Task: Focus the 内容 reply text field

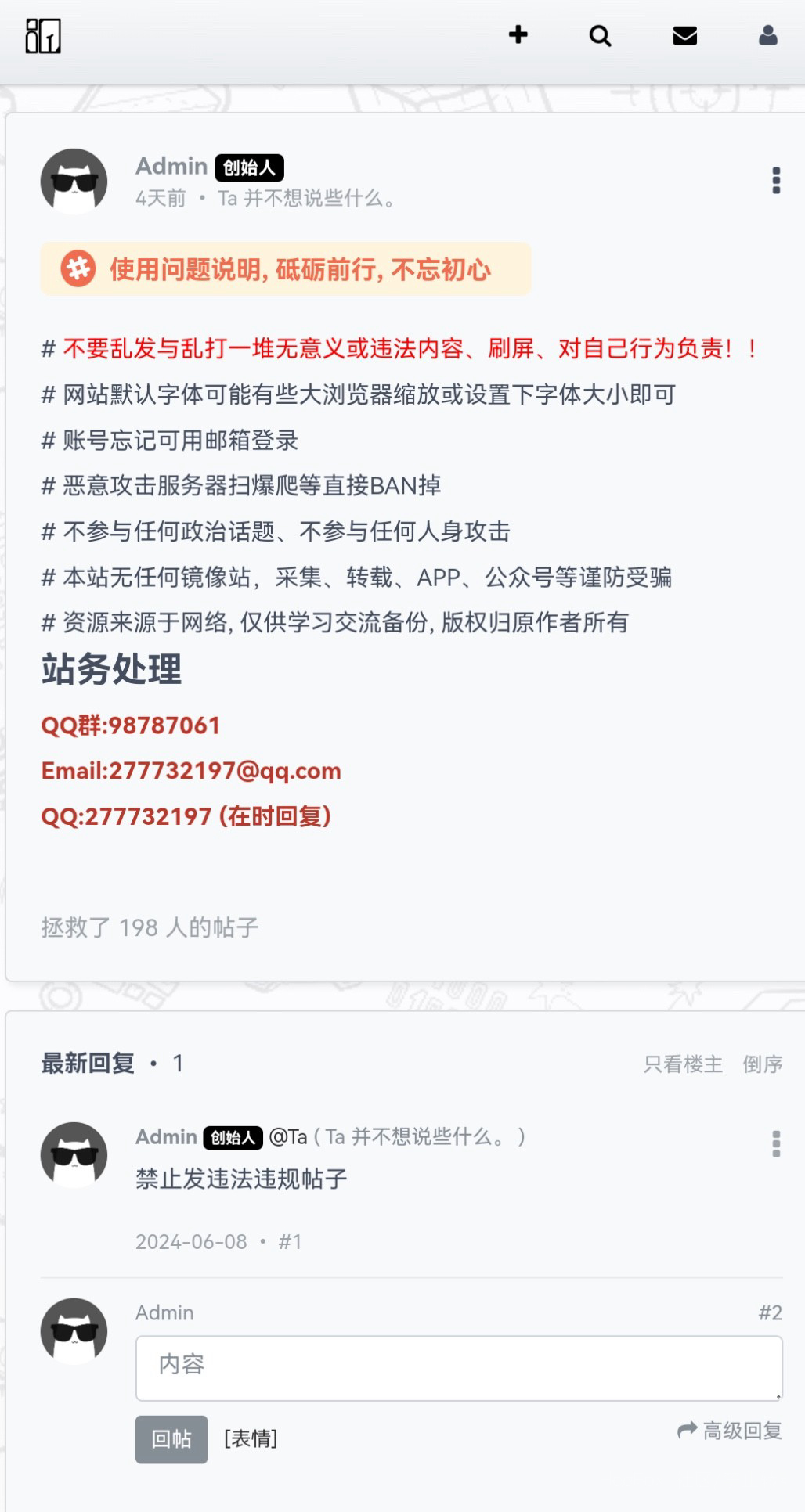Action: click(x=459, y=1367)
